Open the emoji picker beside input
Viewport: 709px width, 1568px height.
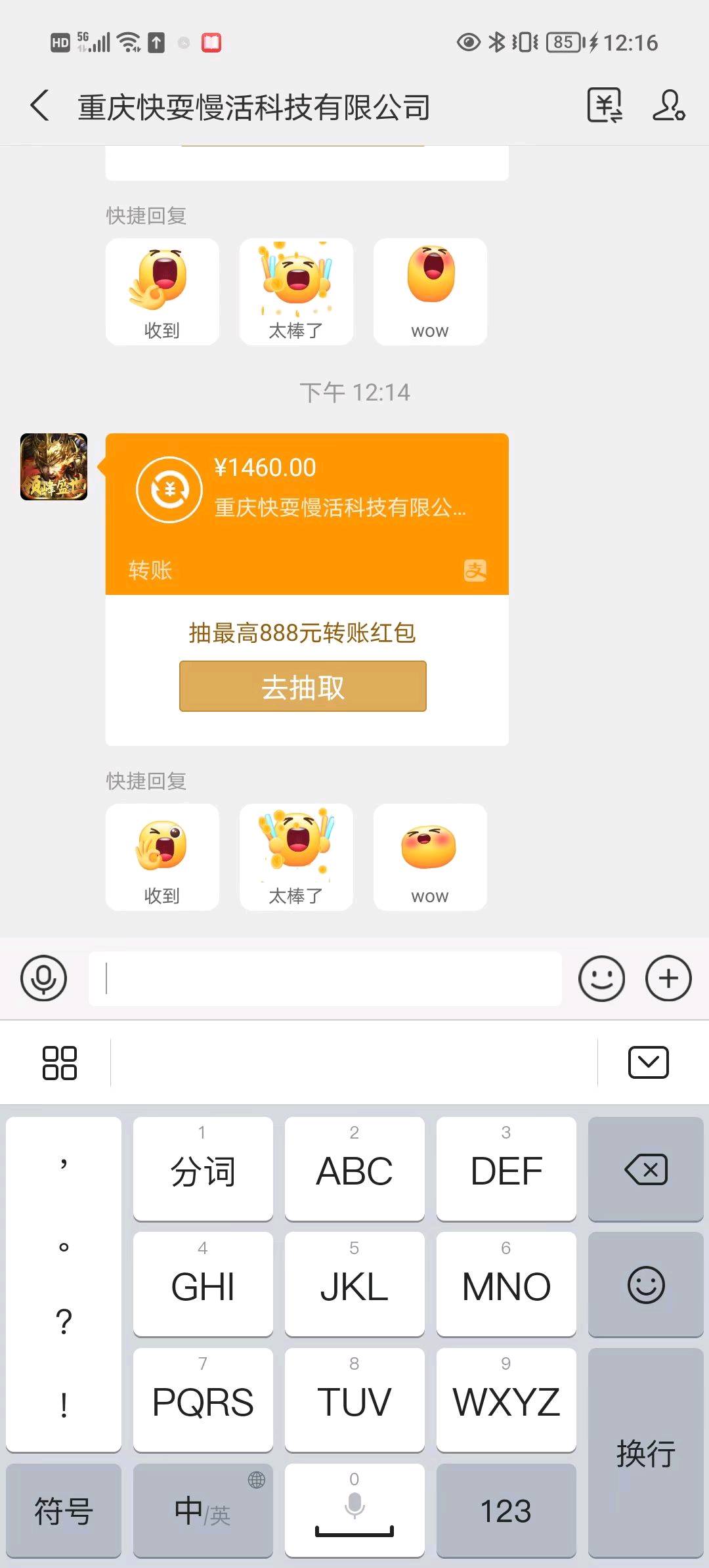[601, 978]
